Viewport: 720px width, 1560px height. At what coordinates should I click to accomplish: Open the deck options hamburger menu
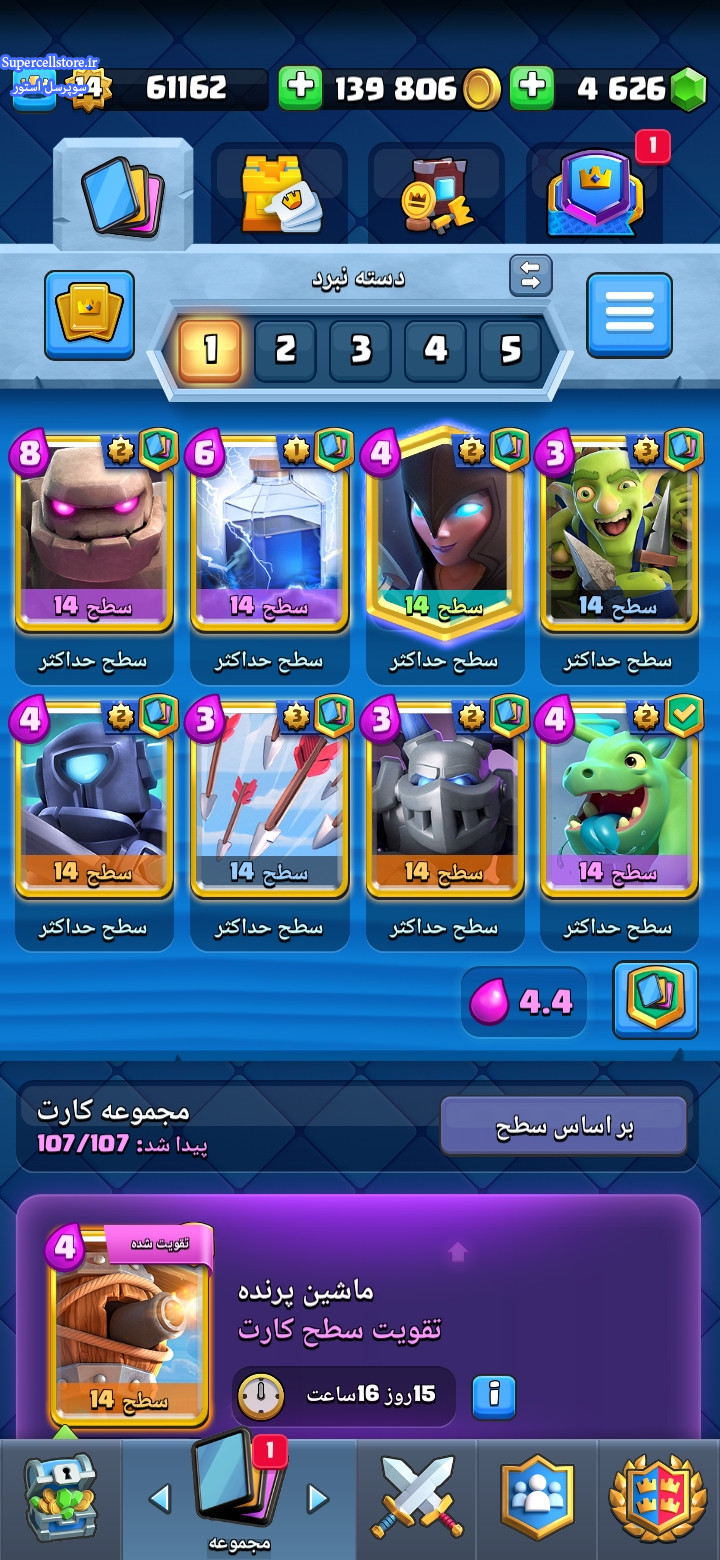[x=629, y=315]
